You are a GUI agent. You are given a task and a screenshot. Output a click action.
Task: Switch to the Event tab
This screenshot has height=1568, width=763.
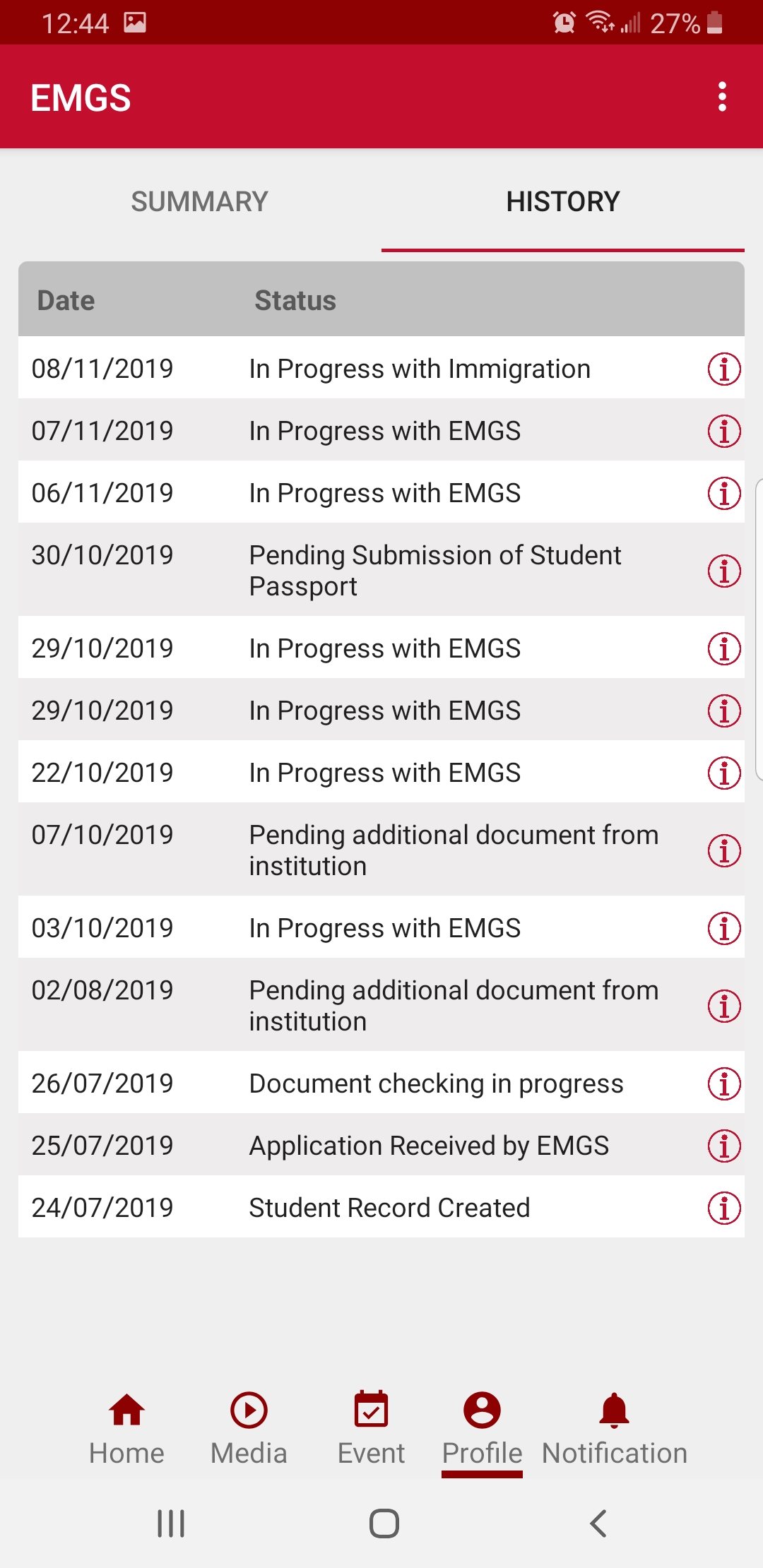point(371,1428)
